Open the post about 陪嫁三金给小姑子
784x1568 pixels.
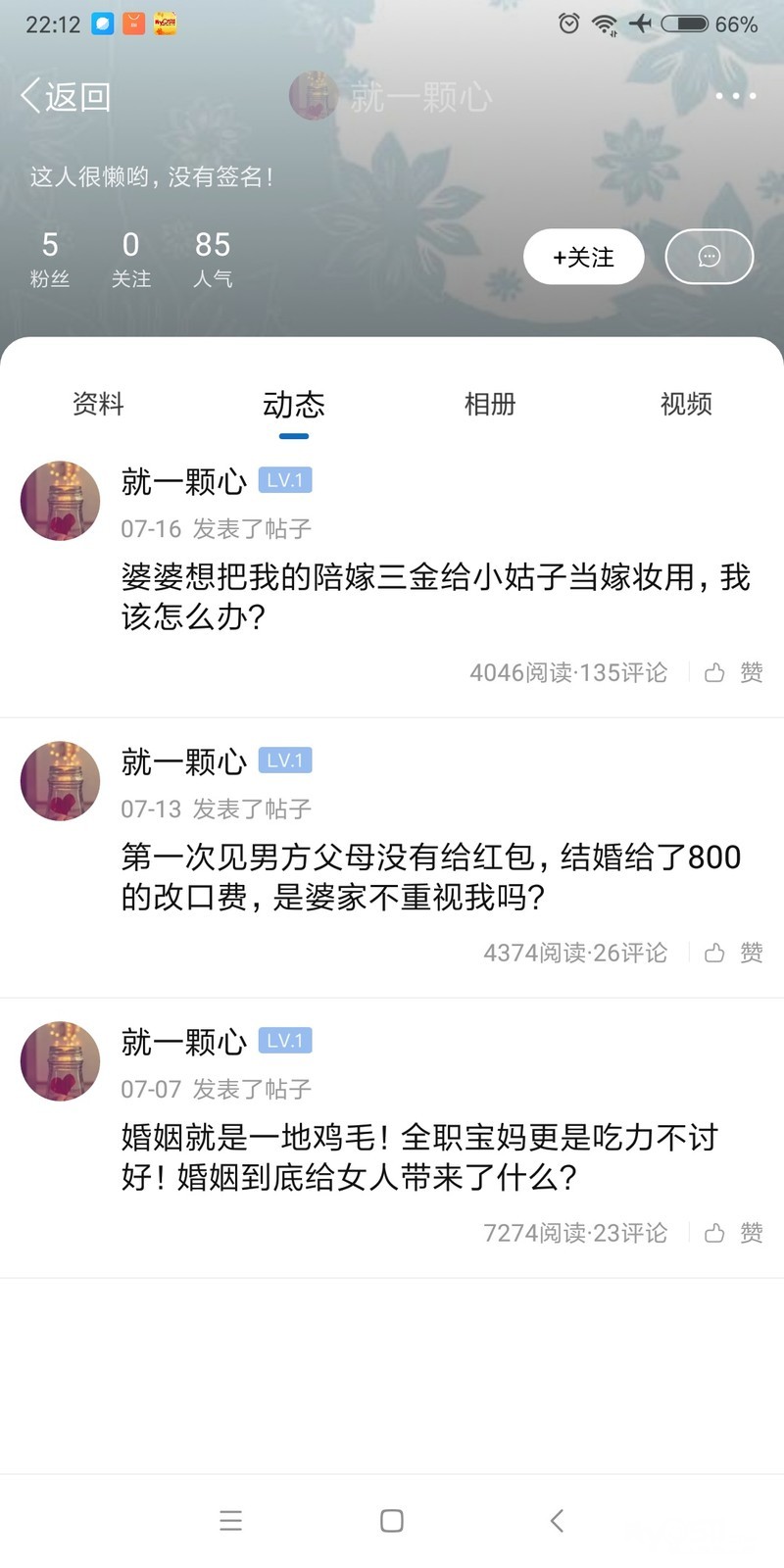(435, 596)
